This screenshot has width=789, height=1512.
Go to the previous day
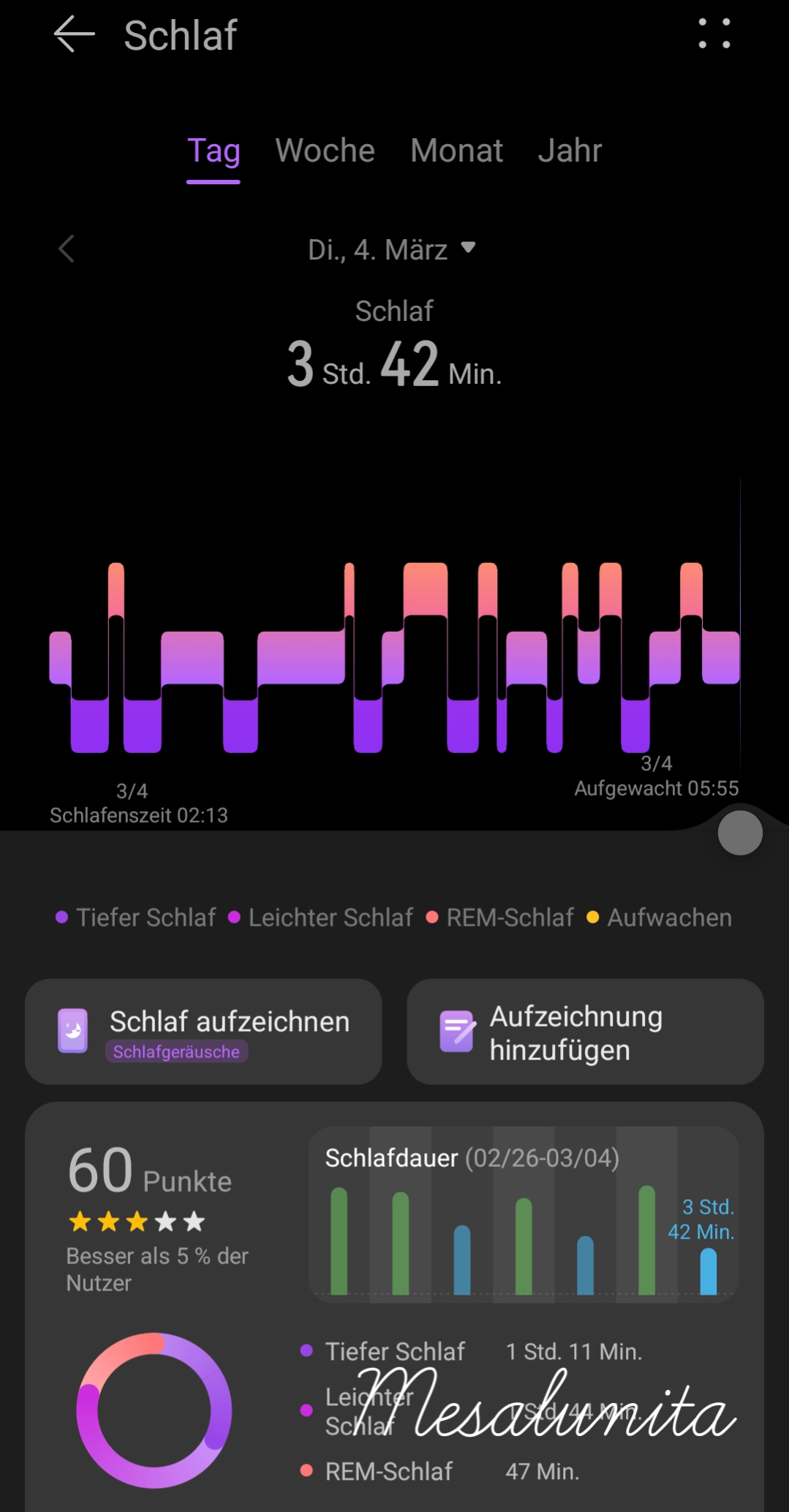67,249
